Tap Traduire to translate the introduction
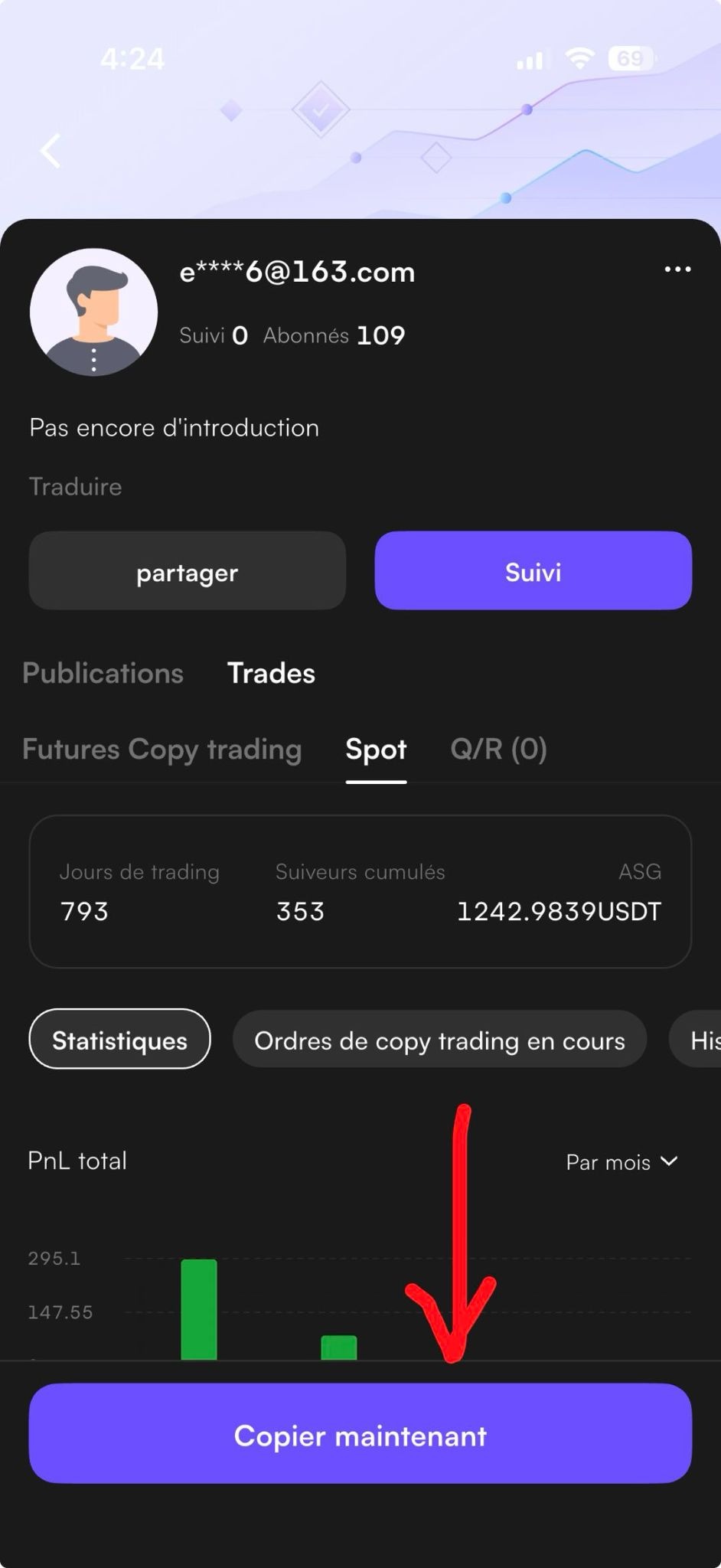 pyautogui.click(x=75, y=487)
